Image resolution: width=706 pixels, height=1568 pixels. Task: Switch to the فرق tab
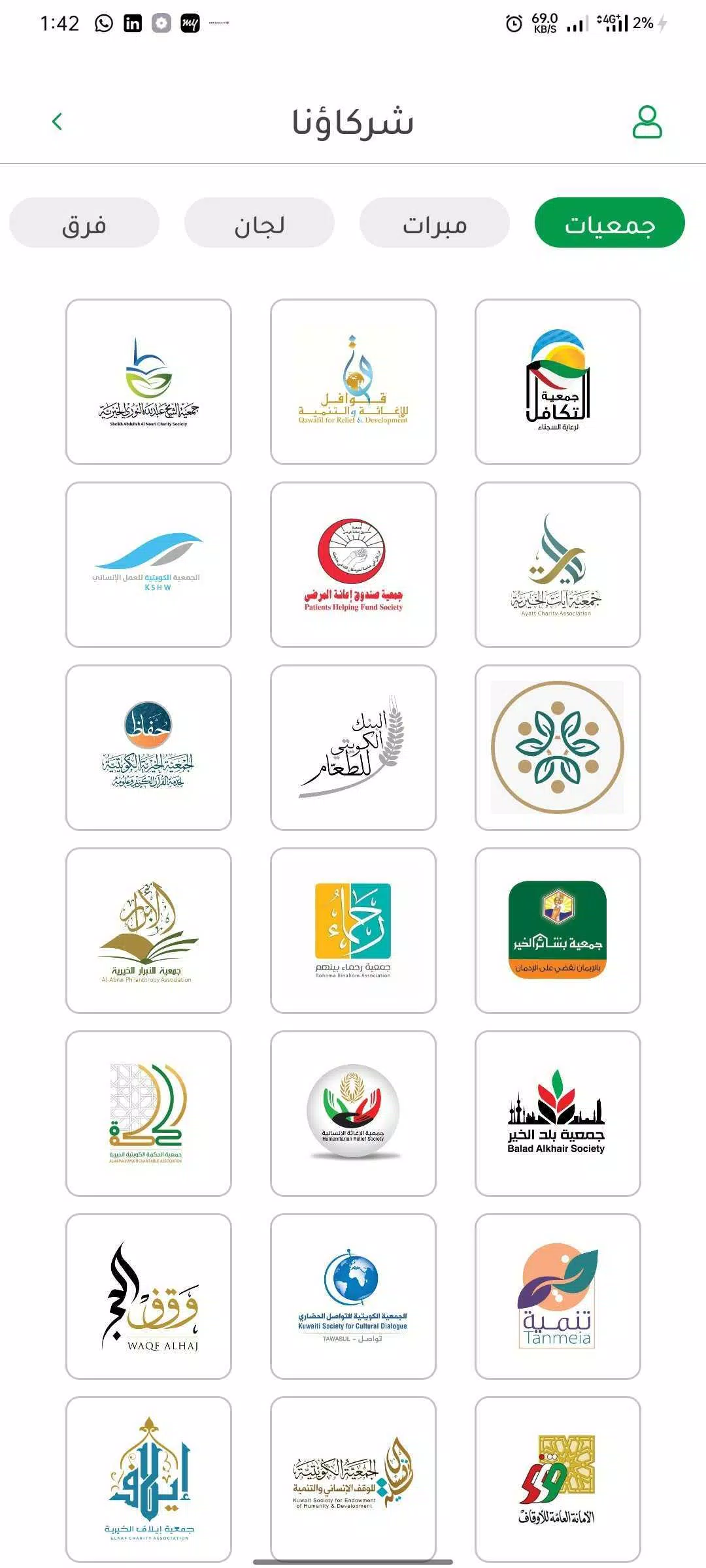click(84, 223)
